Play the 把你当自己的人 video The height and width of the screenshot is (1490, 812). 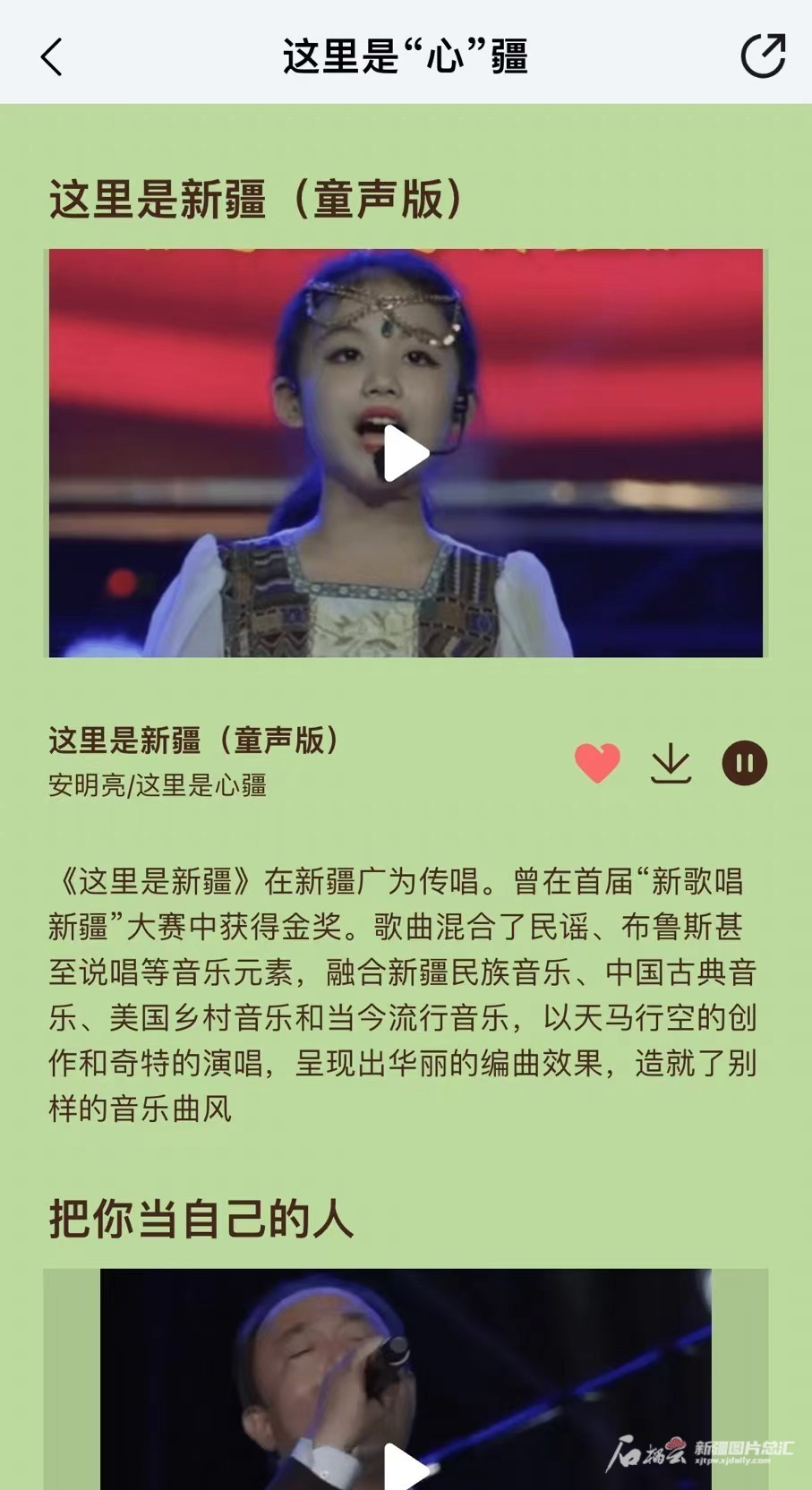[x=406, y=1467]
